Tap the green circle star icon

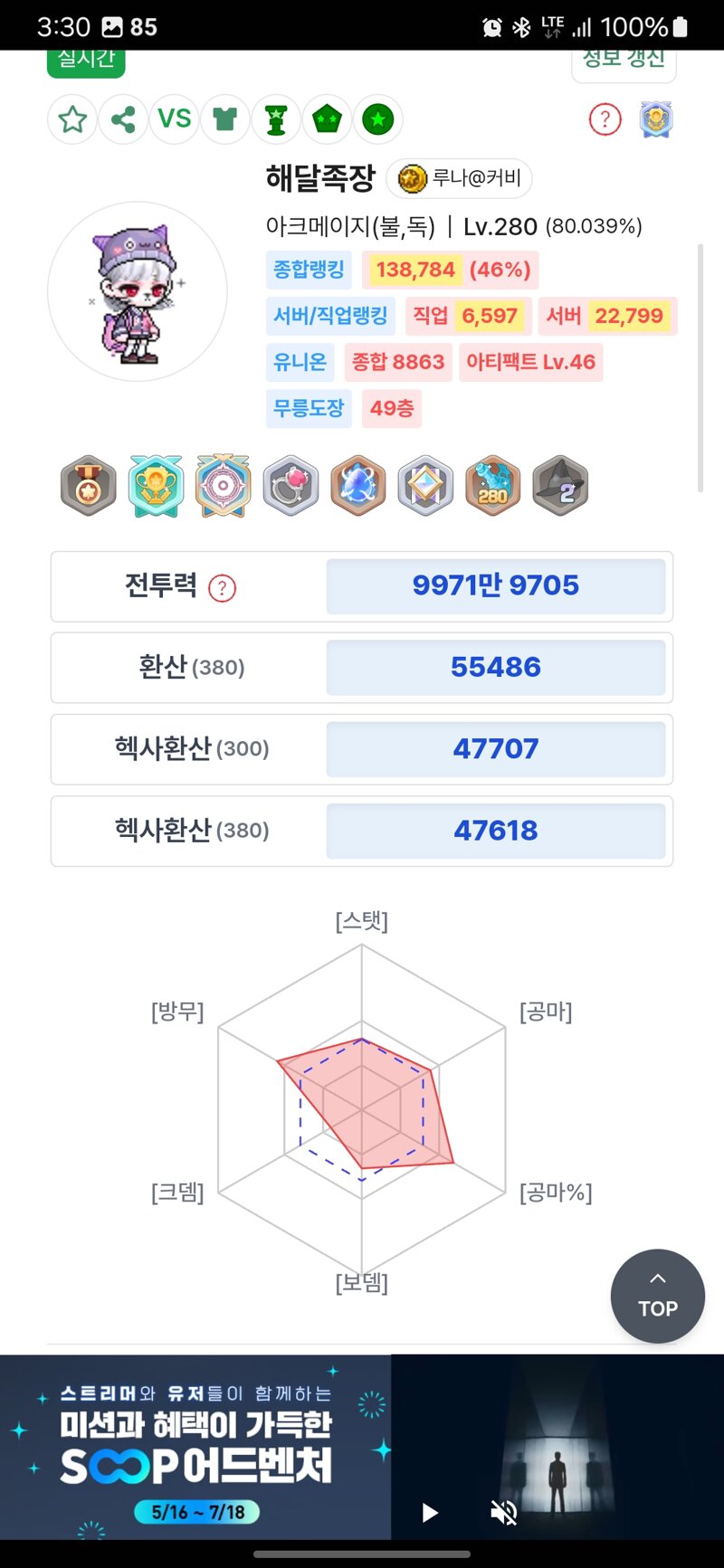tap(377, 119)
